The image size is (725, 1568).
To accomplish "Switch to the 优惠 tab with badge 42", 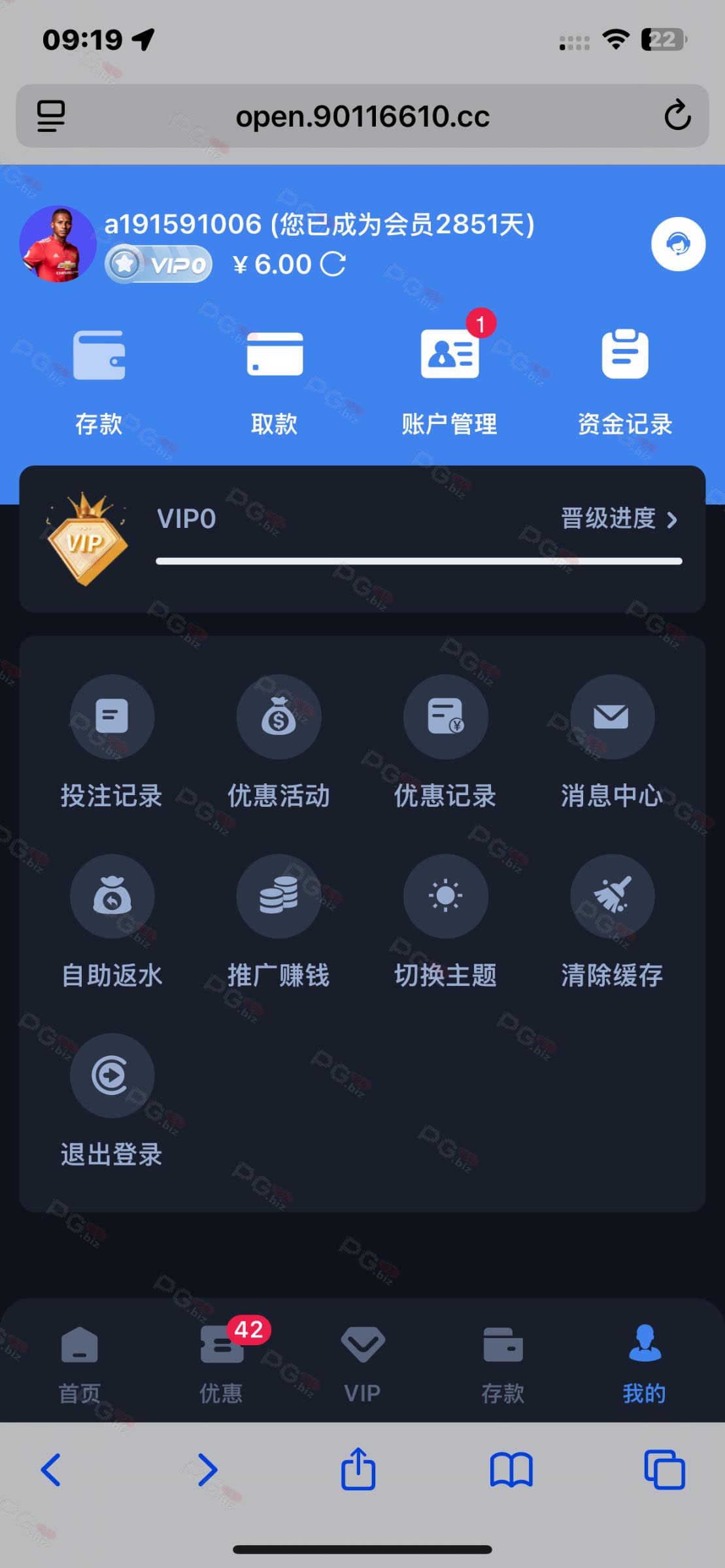I will tap(222, 1364).
